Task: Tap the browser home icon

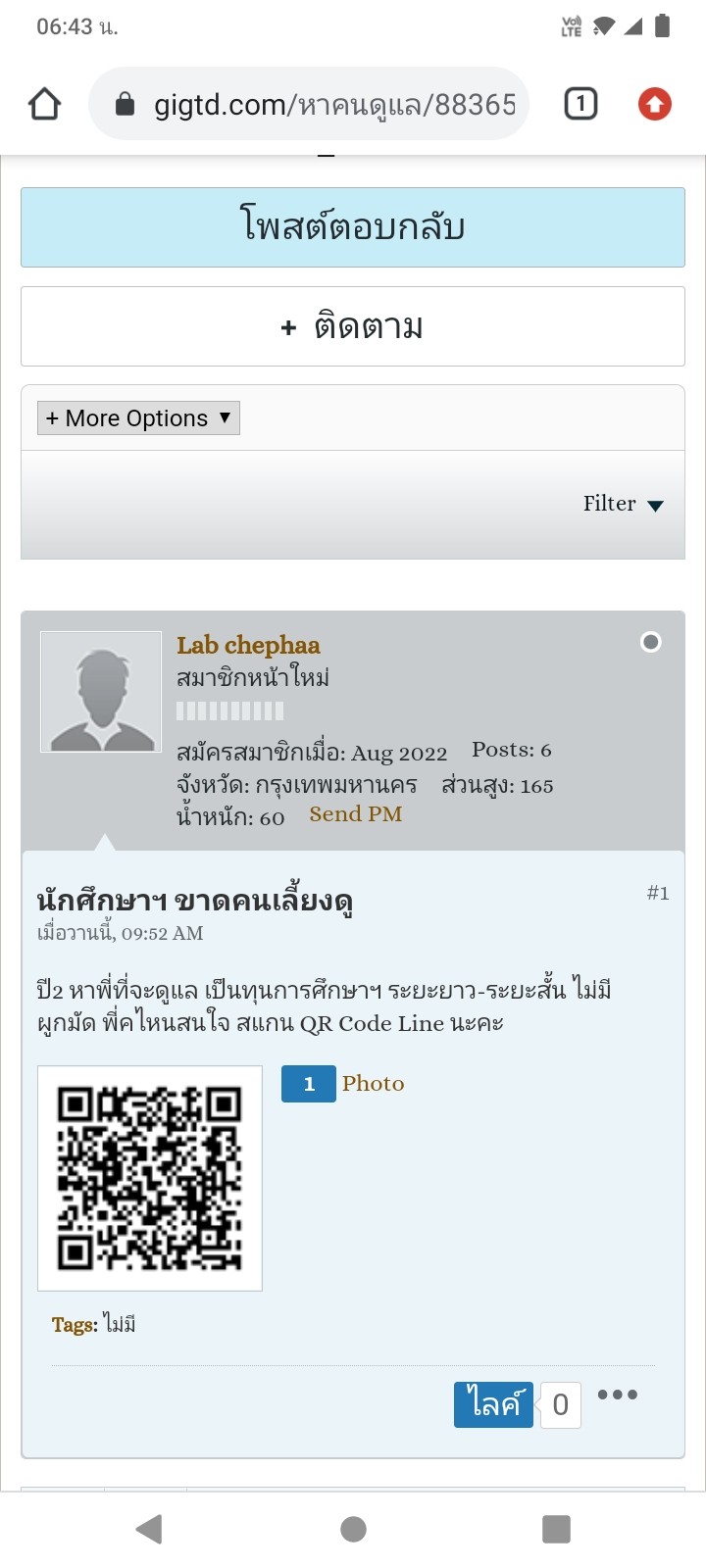Action: click(45, 104)
